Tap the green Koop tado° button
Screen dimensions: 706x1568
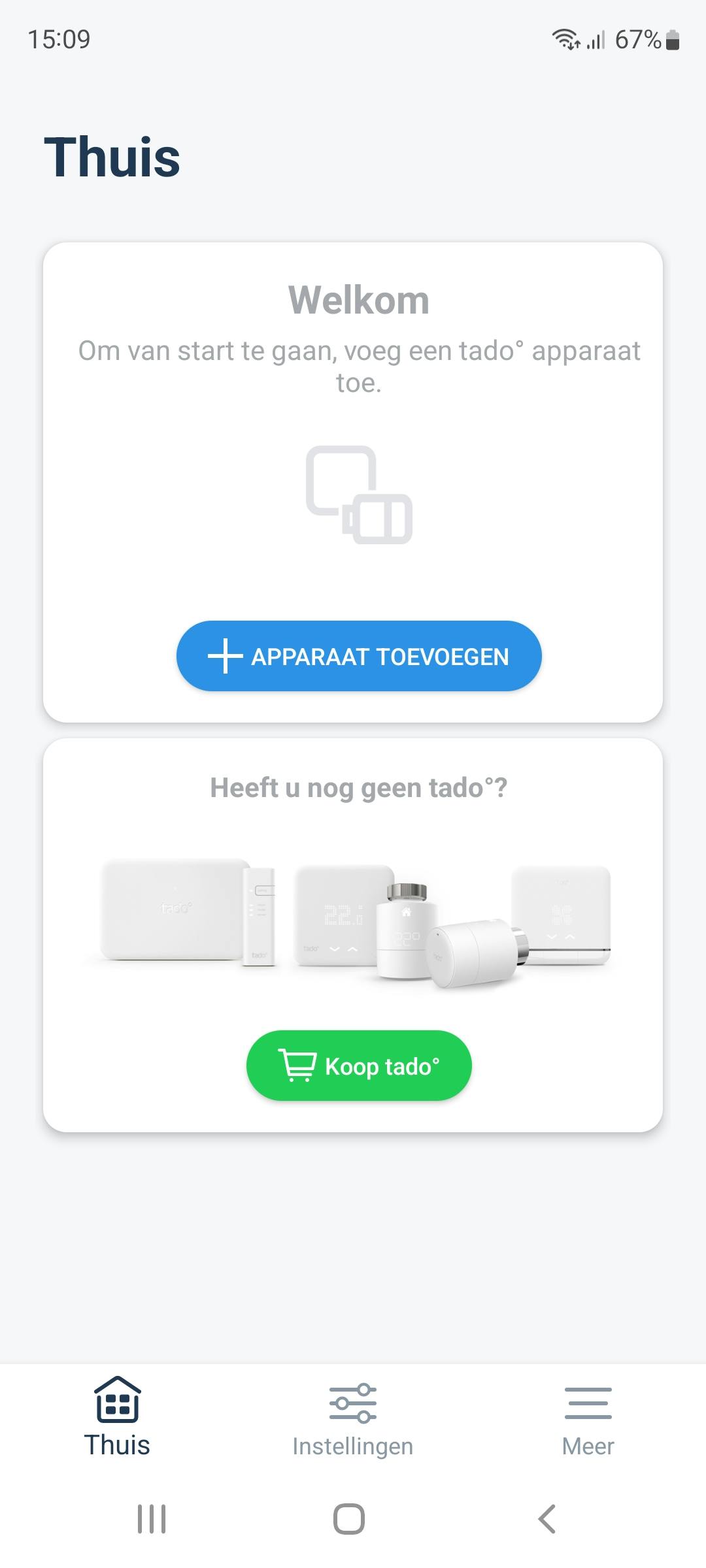(358, 1065)
